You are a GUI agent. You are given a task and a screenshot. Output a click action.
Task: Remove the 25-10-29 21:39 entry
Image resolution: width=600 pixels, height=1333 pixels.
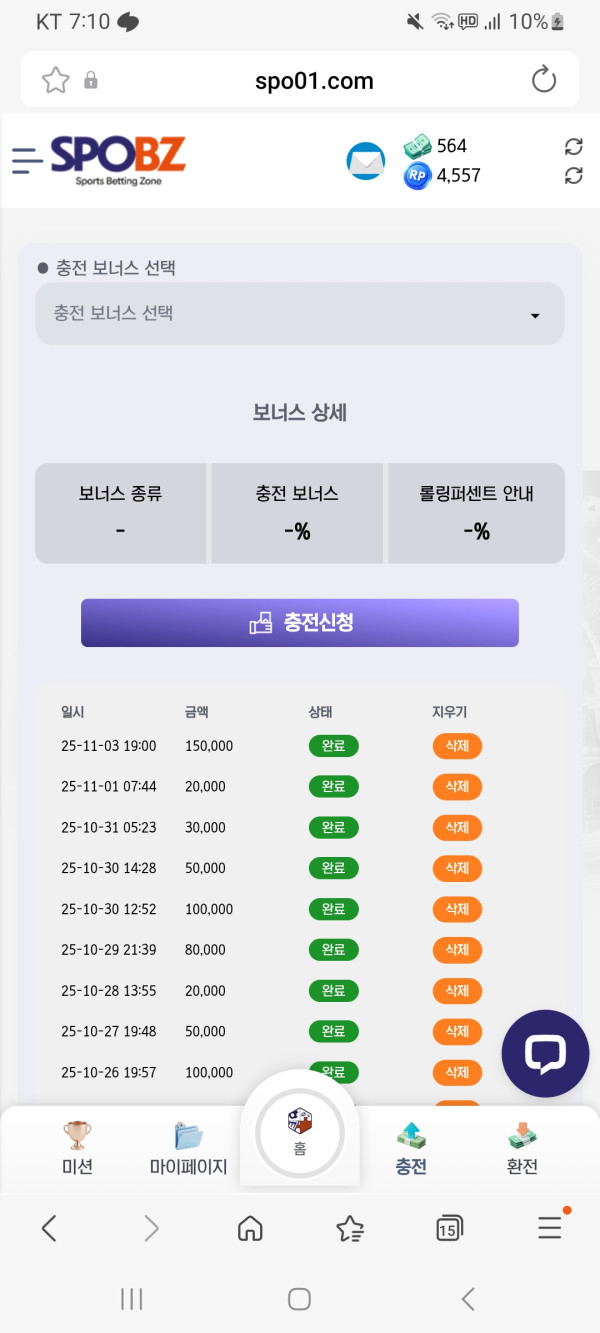[x=457, y=950]
